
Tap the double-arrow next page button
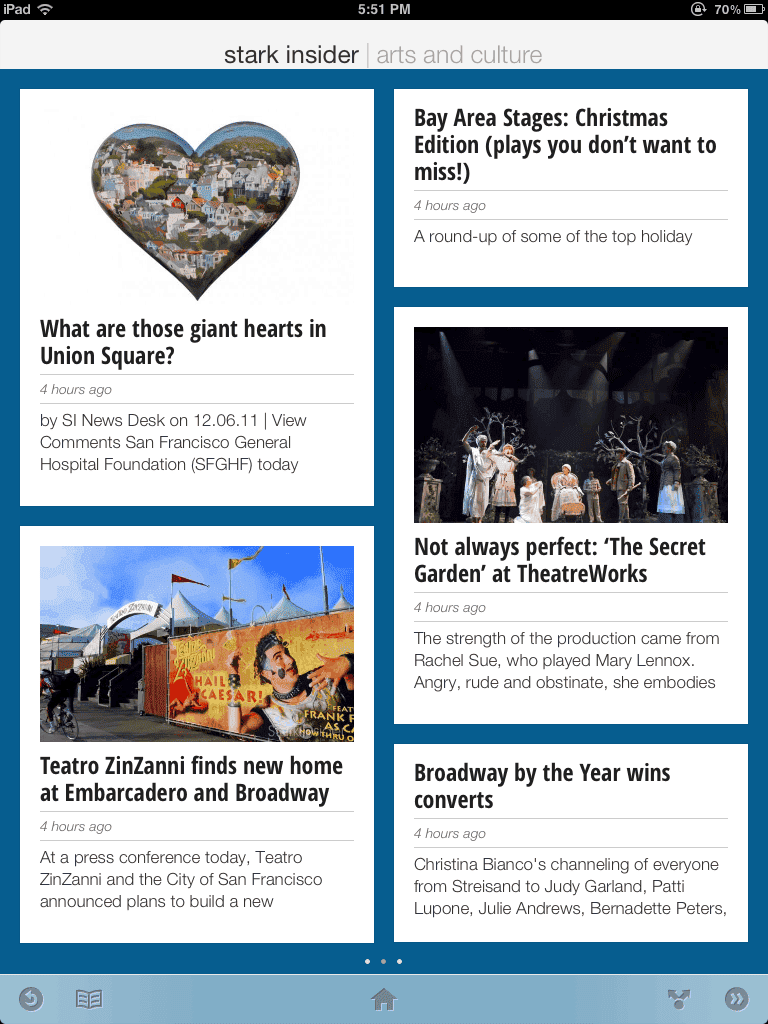pos(737,999)
